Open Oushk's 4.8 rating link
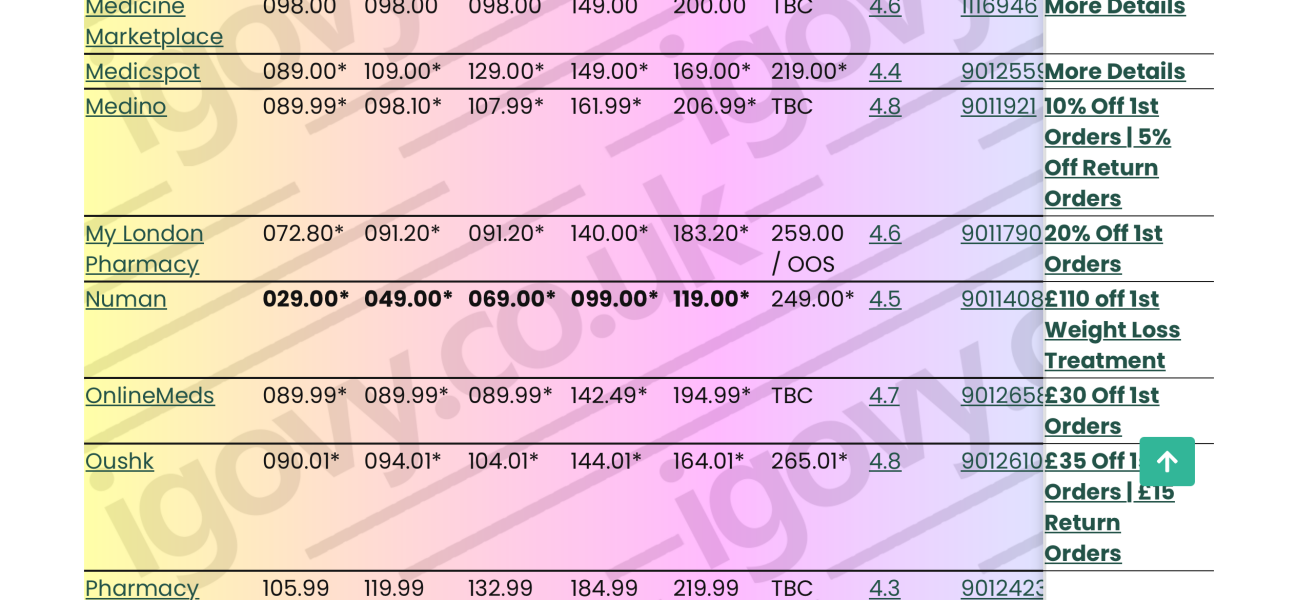This screenshot has width=1298, height=600. click(x=884, y=461)
